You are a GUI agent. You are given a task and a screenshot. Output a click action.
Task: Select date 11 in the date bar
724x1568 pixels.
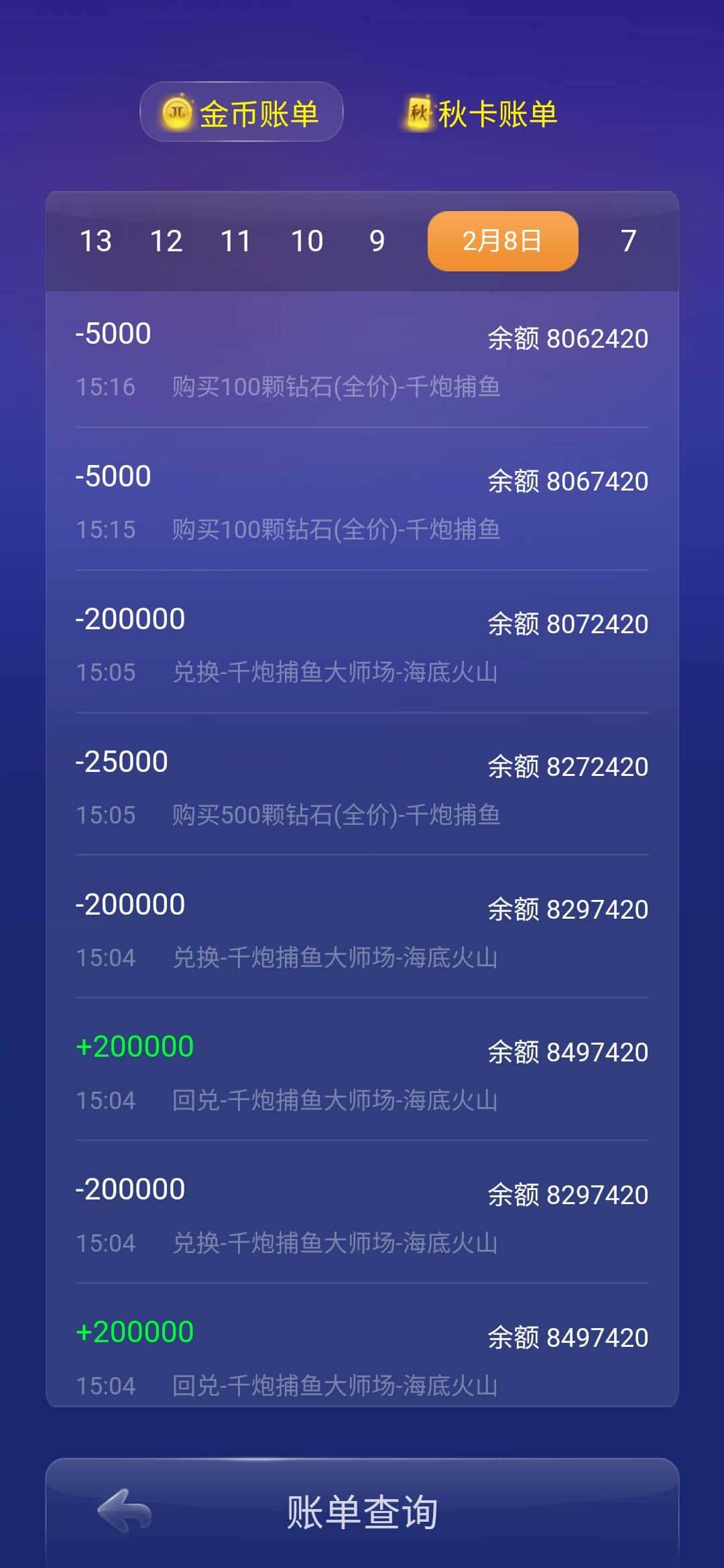tap(237, 241)
